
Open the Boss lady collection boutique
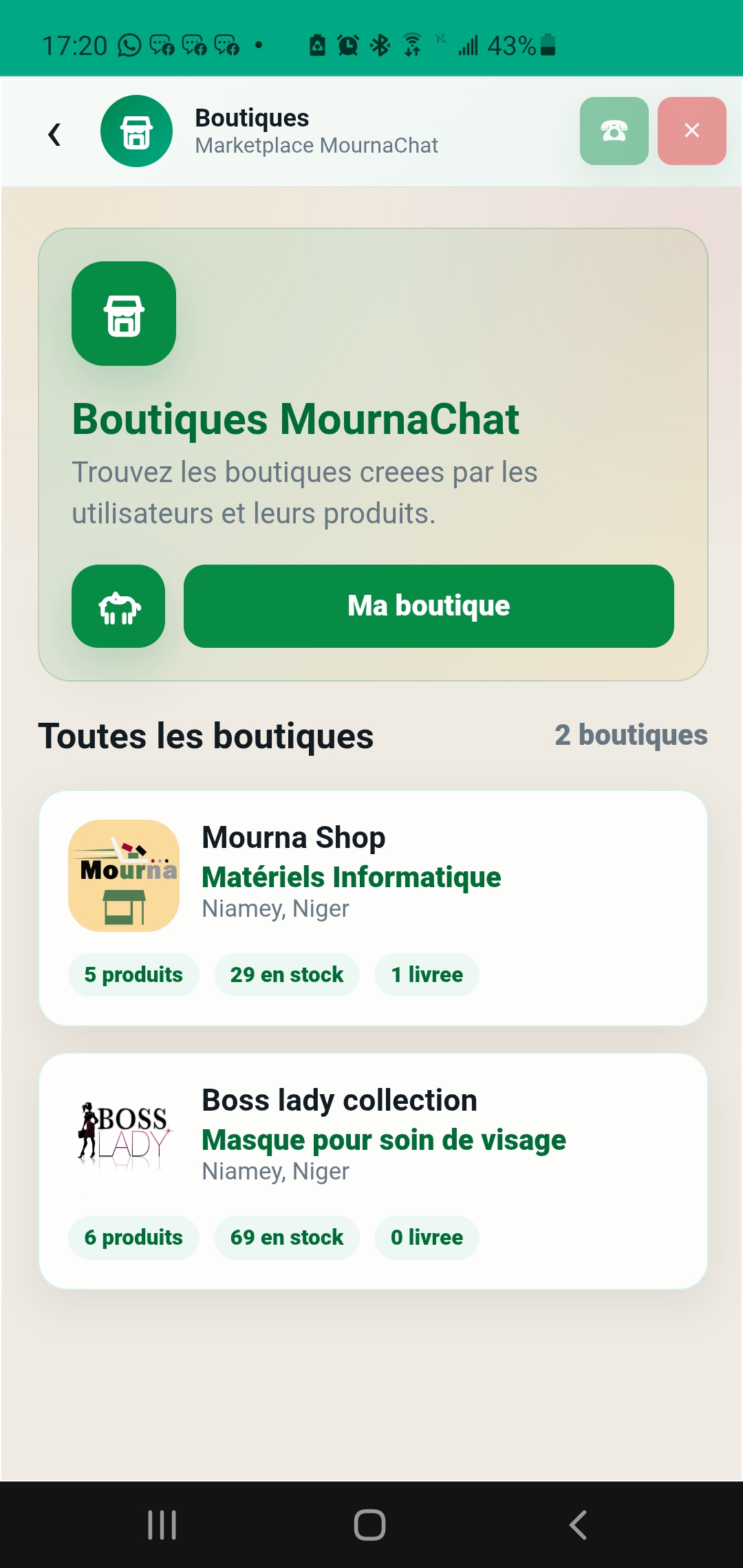click(373, 1170)
